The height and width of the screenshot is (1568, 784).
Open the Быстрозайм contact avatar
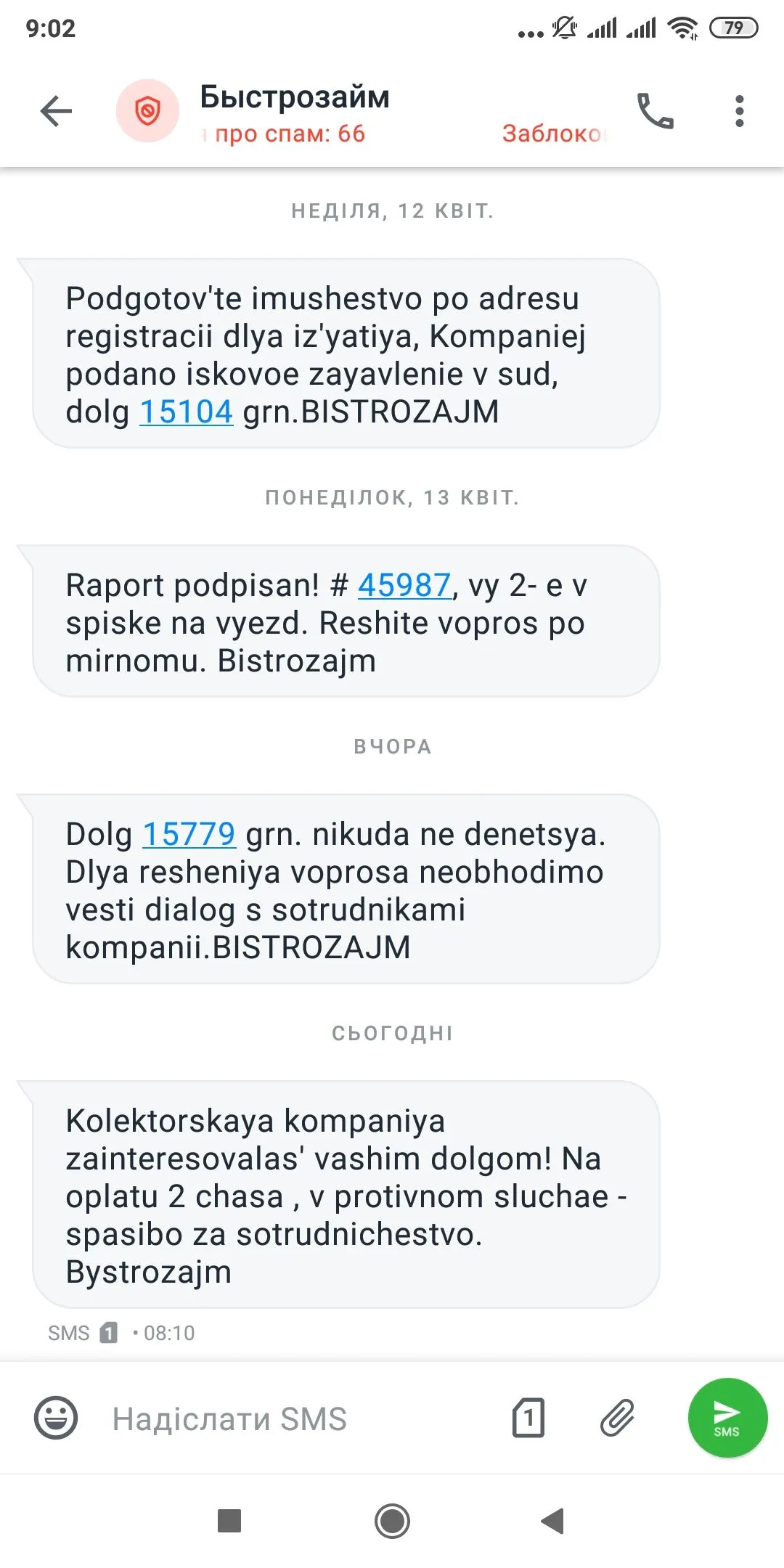(x=147, y=111)
